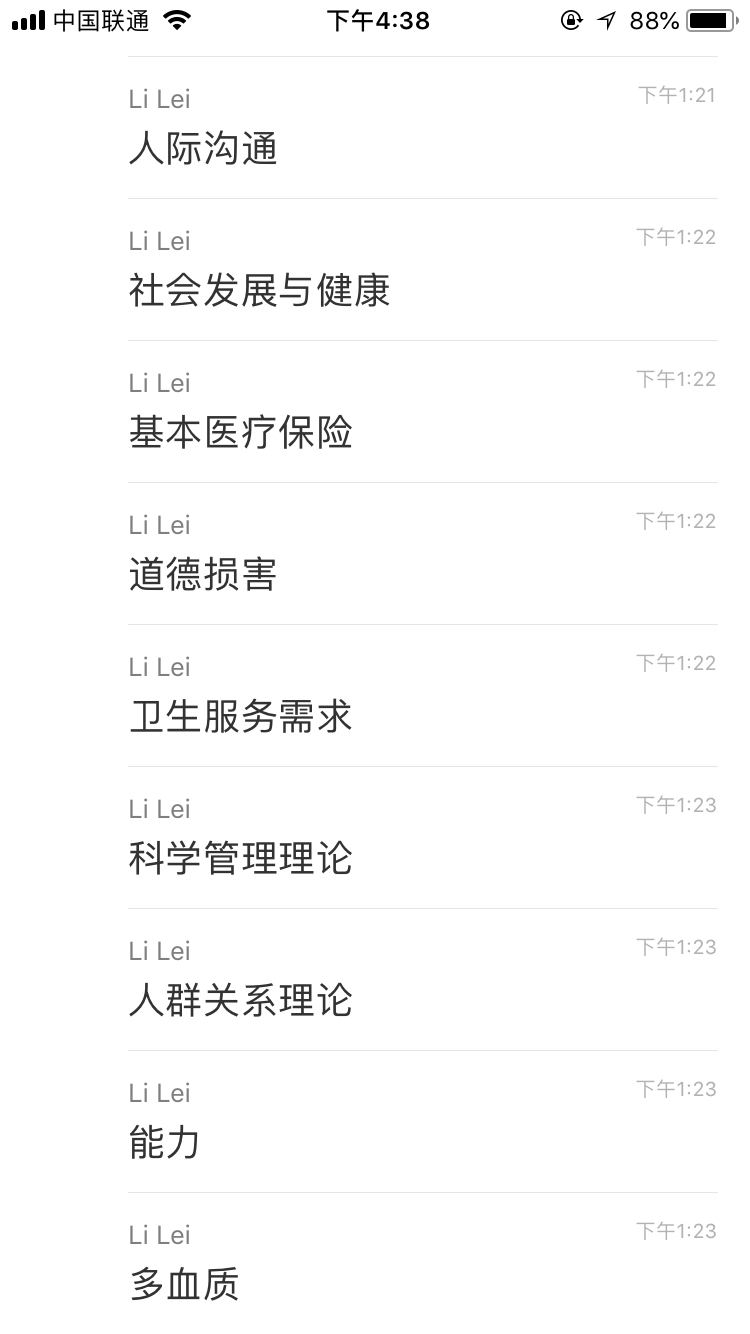Open the 多血质 item
Viewport: 750px width, 1334px height.
pos(422,1263)
